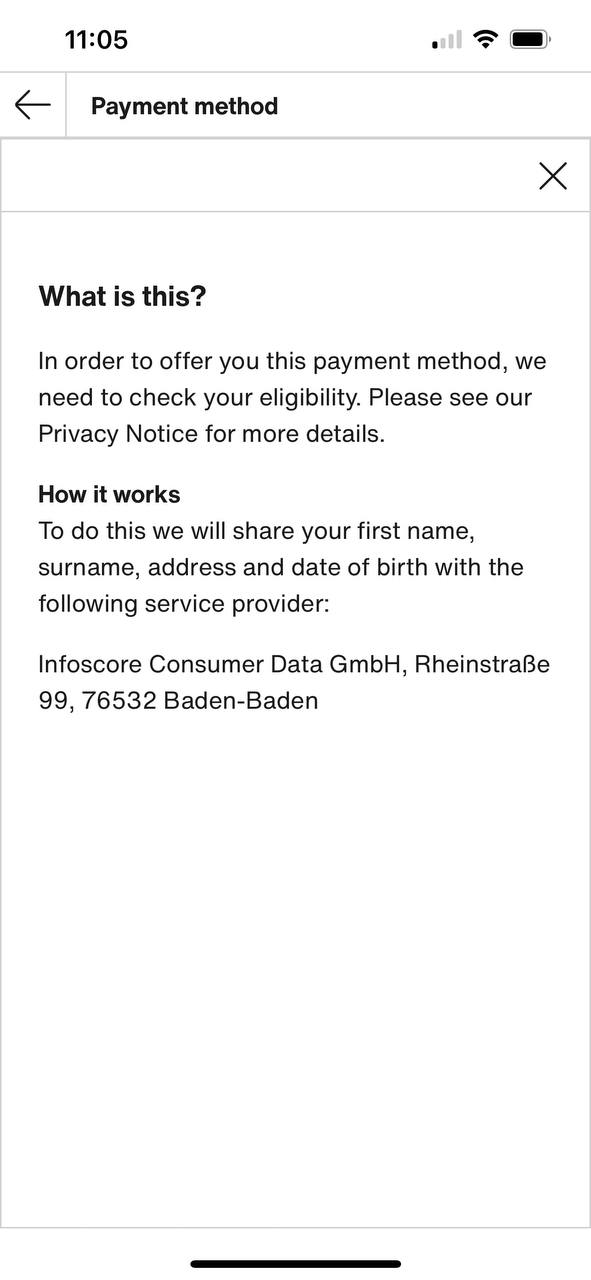The height and width of the screenshot is (1280, 591).
Task: Close the What is this dialog
Action: pos(553,176)
